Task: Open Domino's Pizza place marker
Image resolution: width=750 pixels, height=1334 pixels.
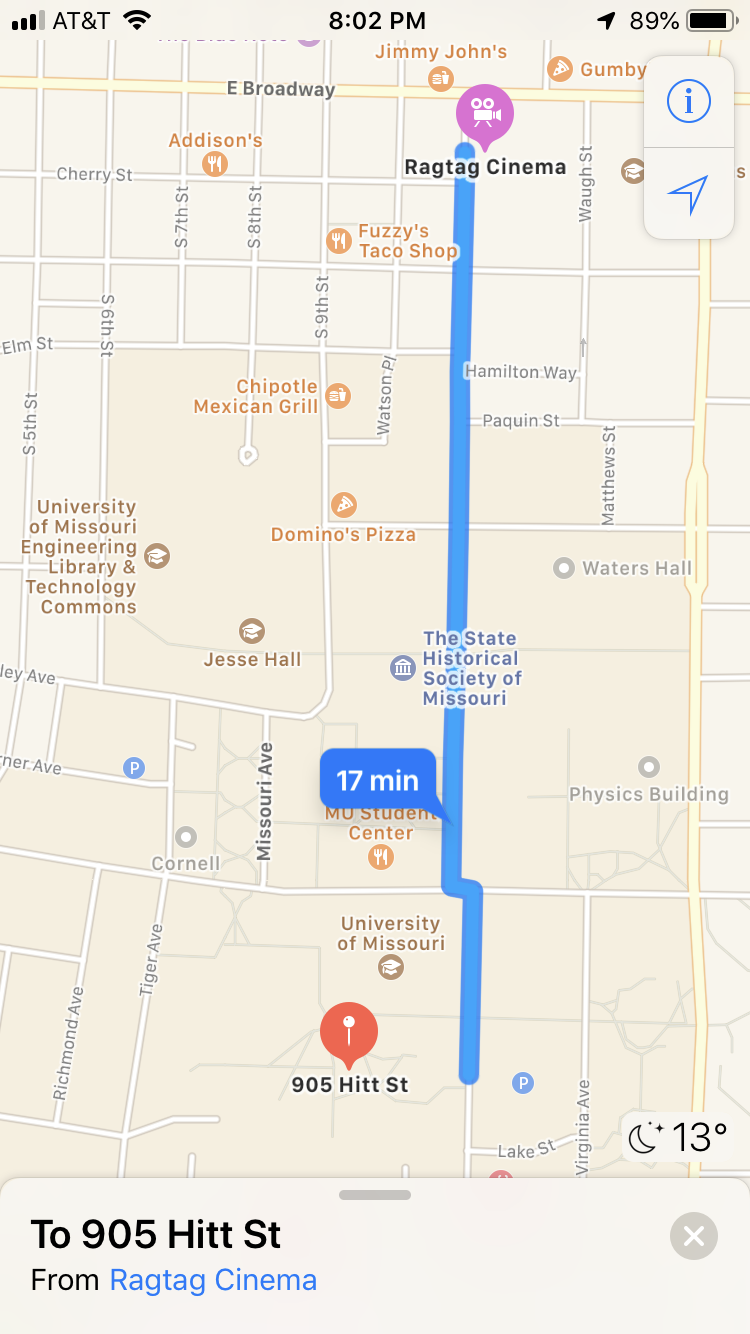Action: tap(344, 505)
